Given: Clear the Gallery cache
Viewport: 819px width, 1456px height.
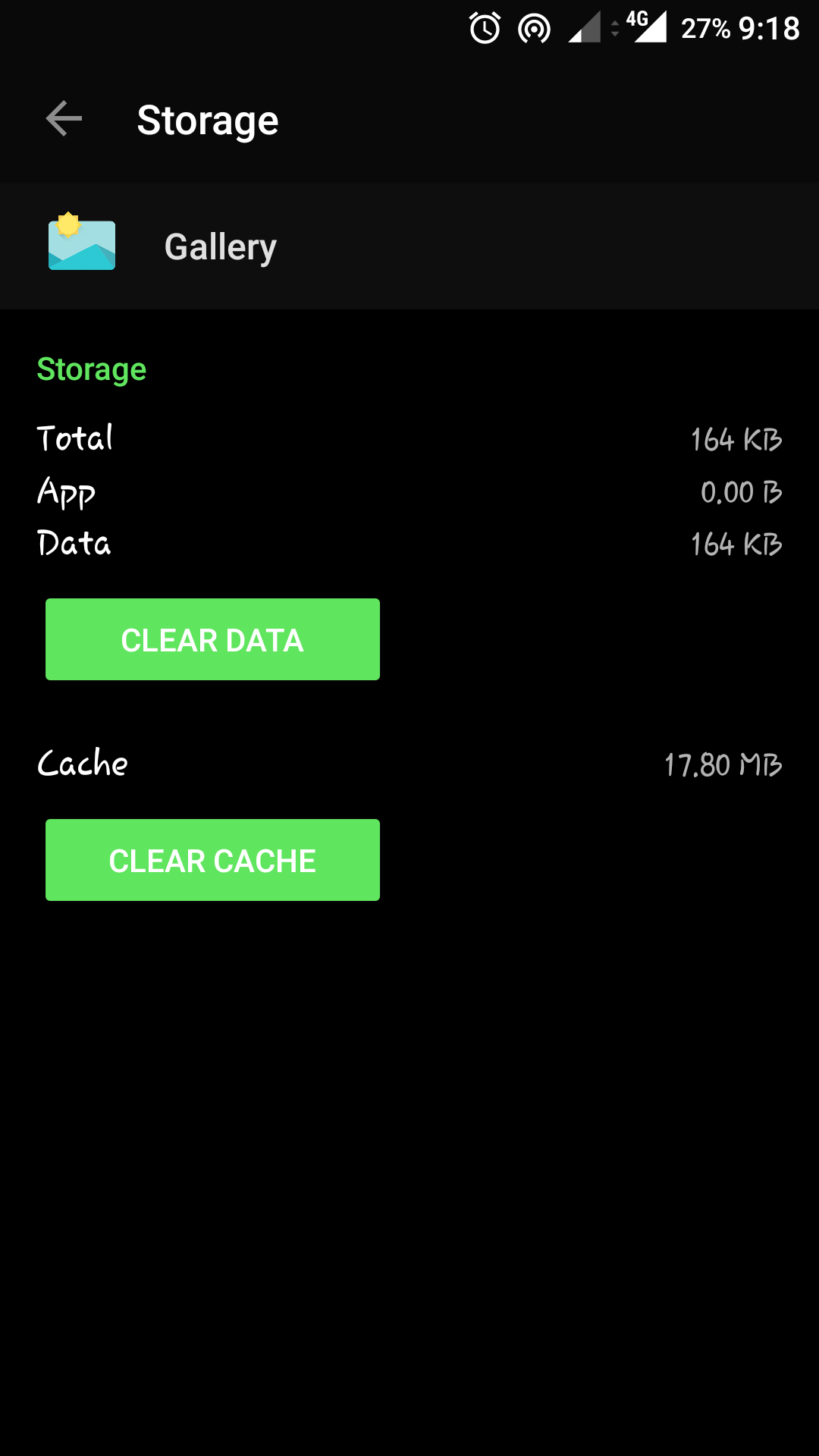Looking at the screenshot, I should [212, 860].
